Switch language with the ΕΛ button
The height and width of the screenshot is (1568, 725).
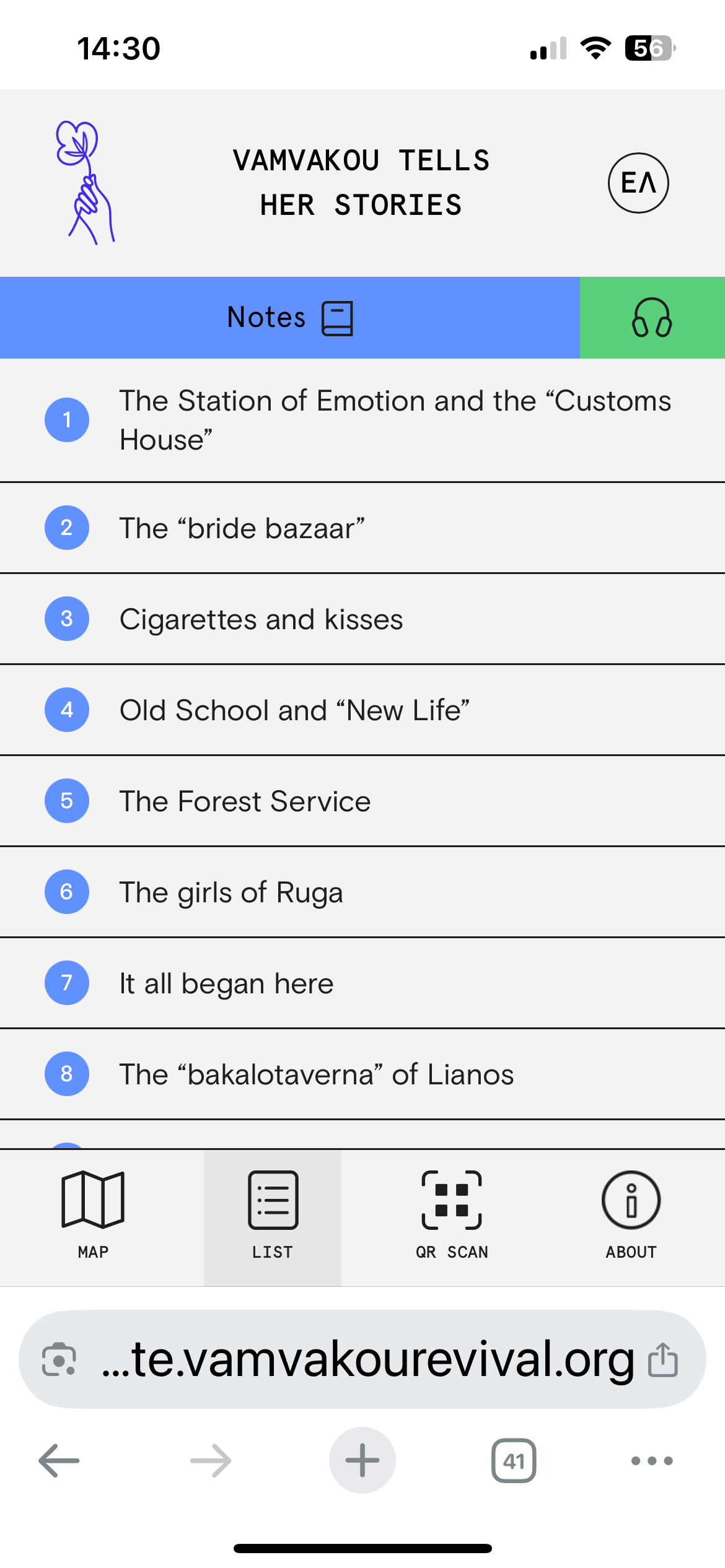coord(638,183)
